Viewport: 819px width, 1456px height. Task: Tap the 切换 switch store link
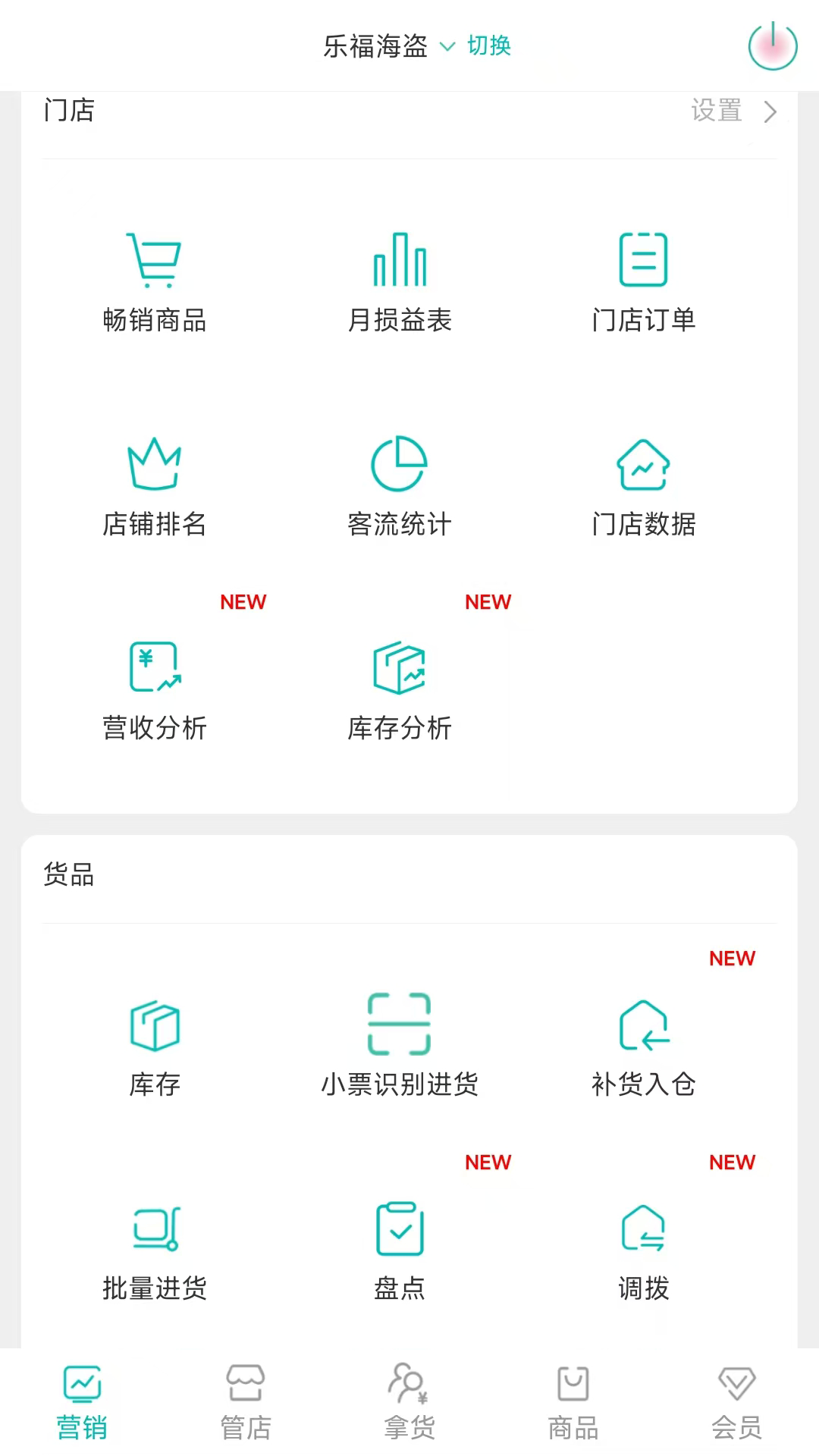489,46
